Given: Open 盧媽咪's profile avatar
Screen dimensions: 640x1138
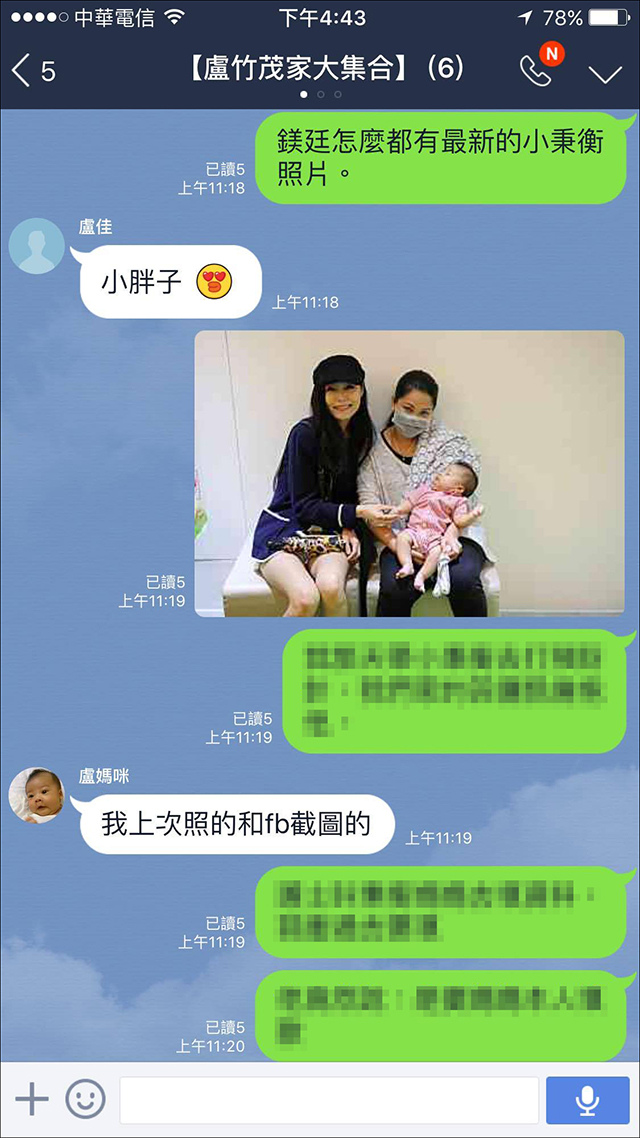Looking at the screenshot, I should [37, 796].
